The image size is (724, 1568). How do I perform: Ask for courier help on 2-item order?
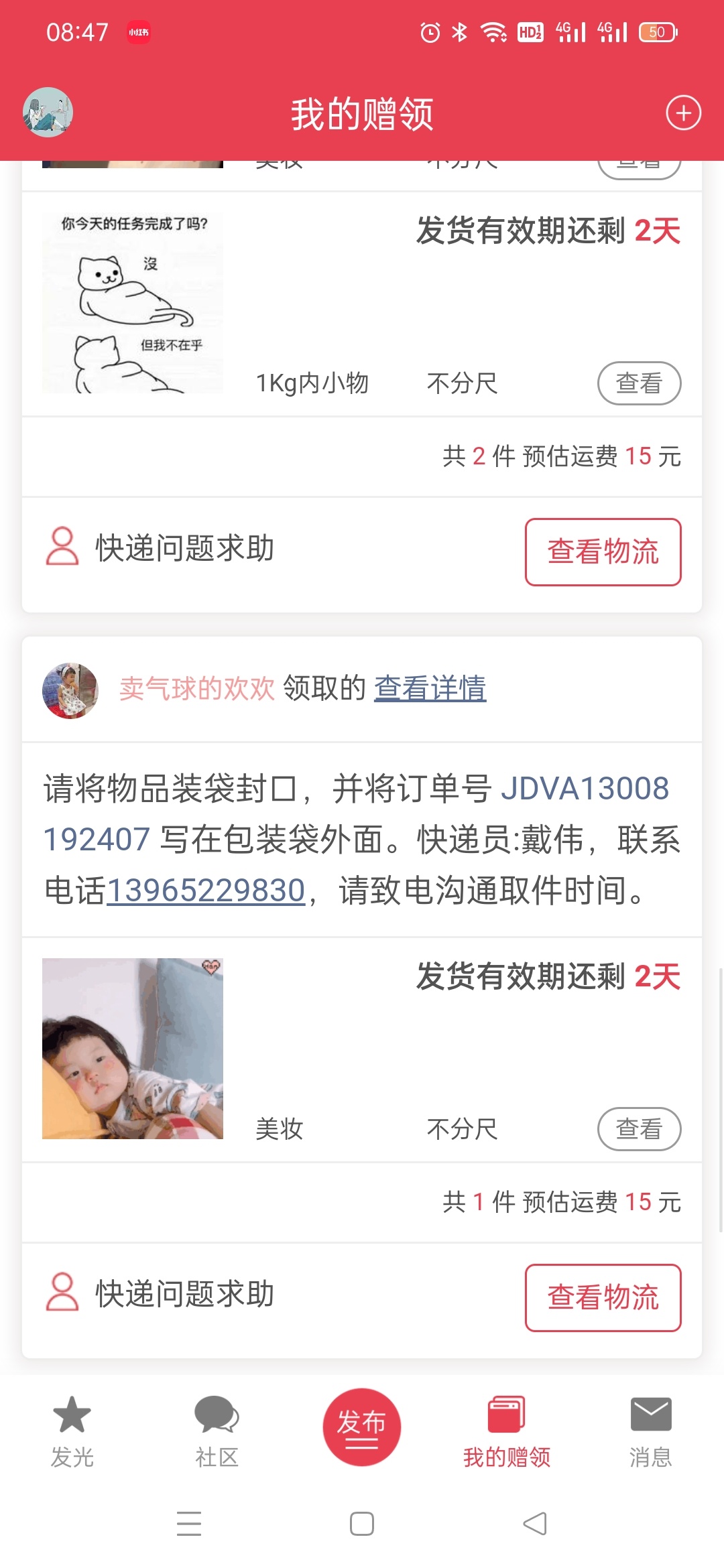(x=161, y=548)
